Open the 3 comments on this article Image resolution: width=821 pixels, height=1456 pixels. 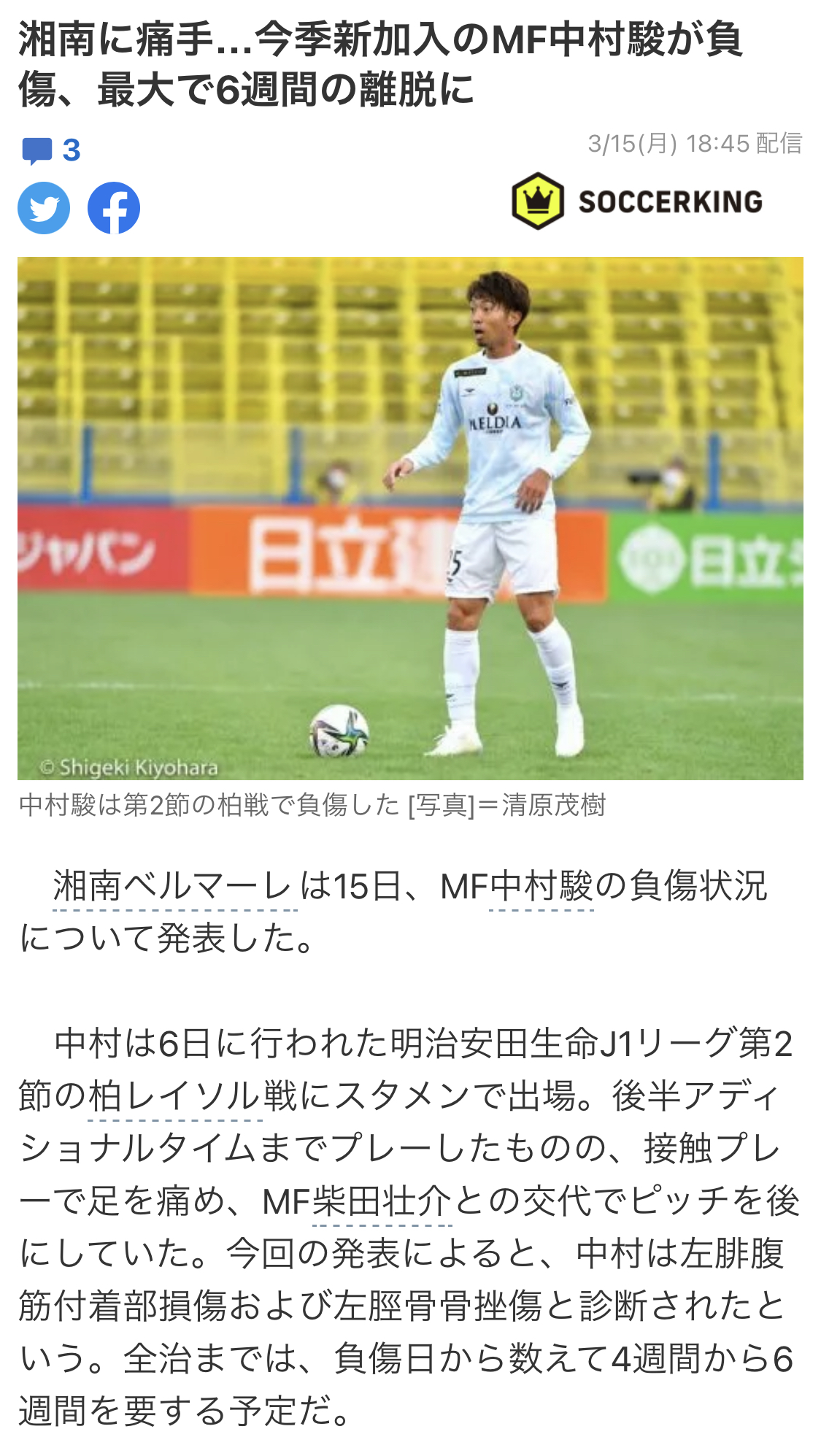pyautogui.click(x=50, y=150)
